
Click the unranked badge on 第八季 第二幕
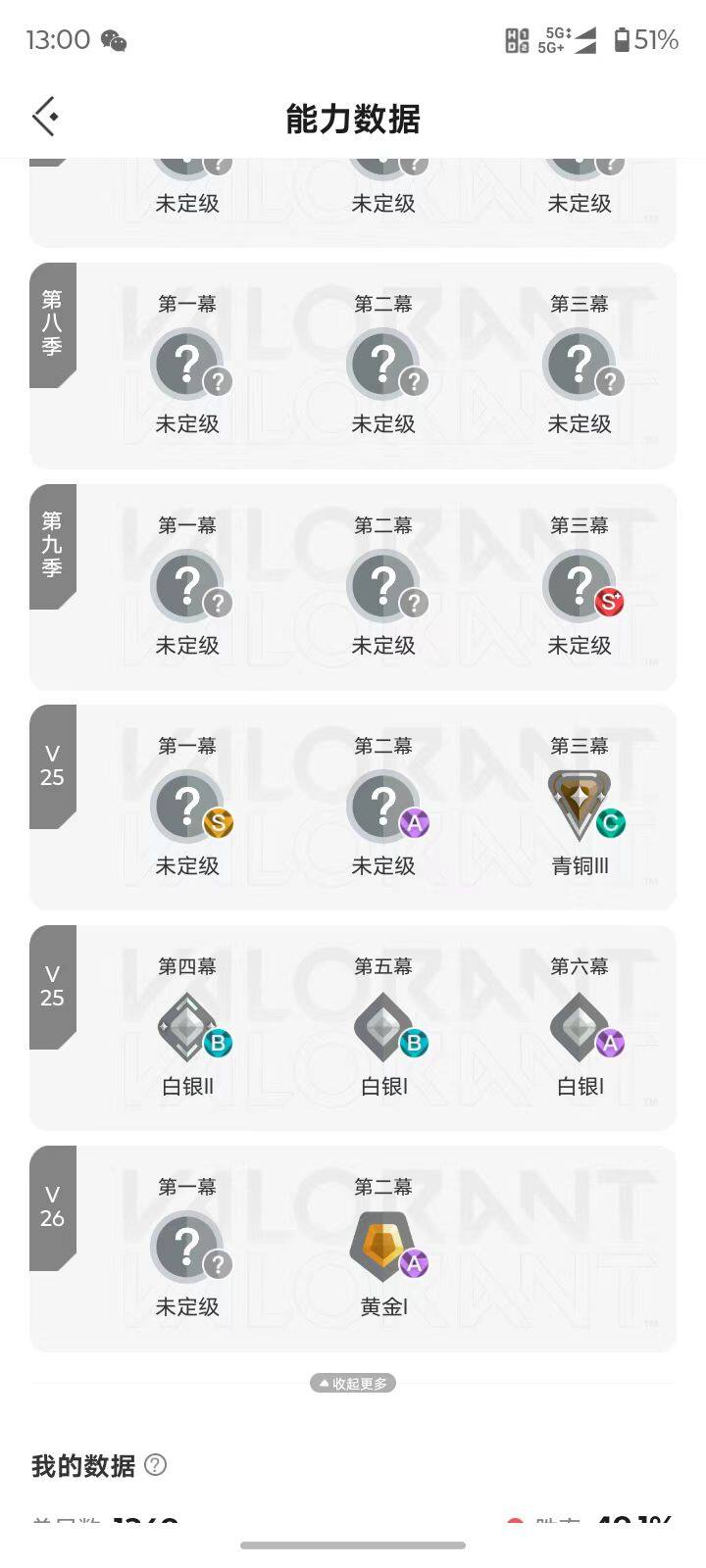[x=382, y=363]
